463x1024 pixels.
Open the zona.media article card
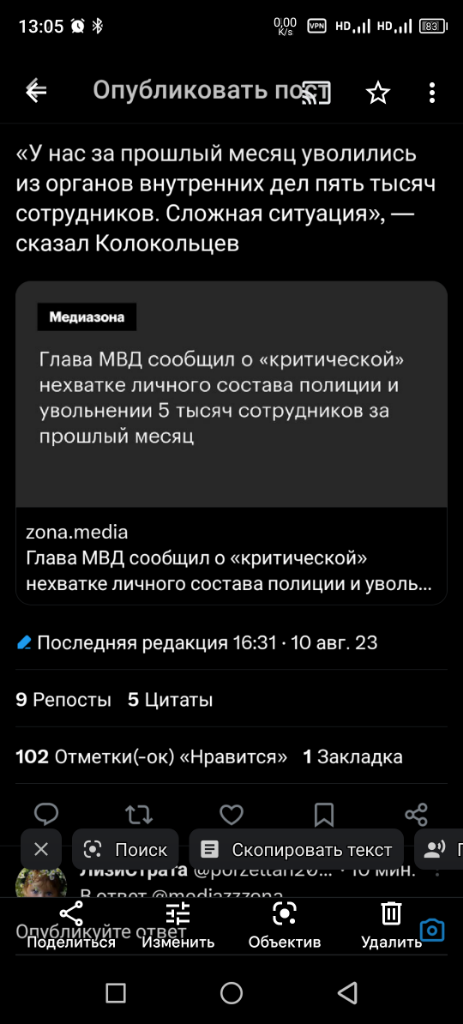231,443
